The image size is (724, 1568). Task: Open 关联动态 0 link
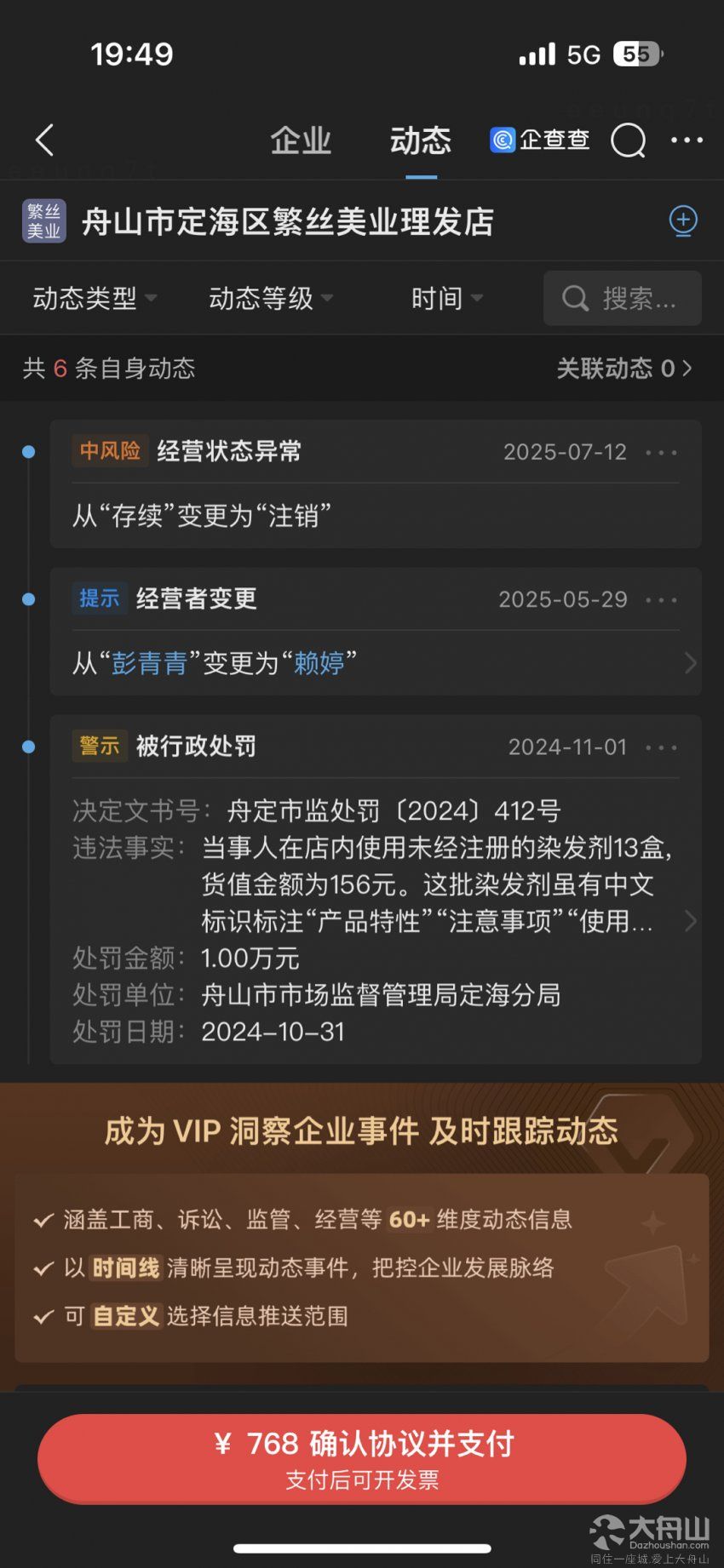[624, 368]
